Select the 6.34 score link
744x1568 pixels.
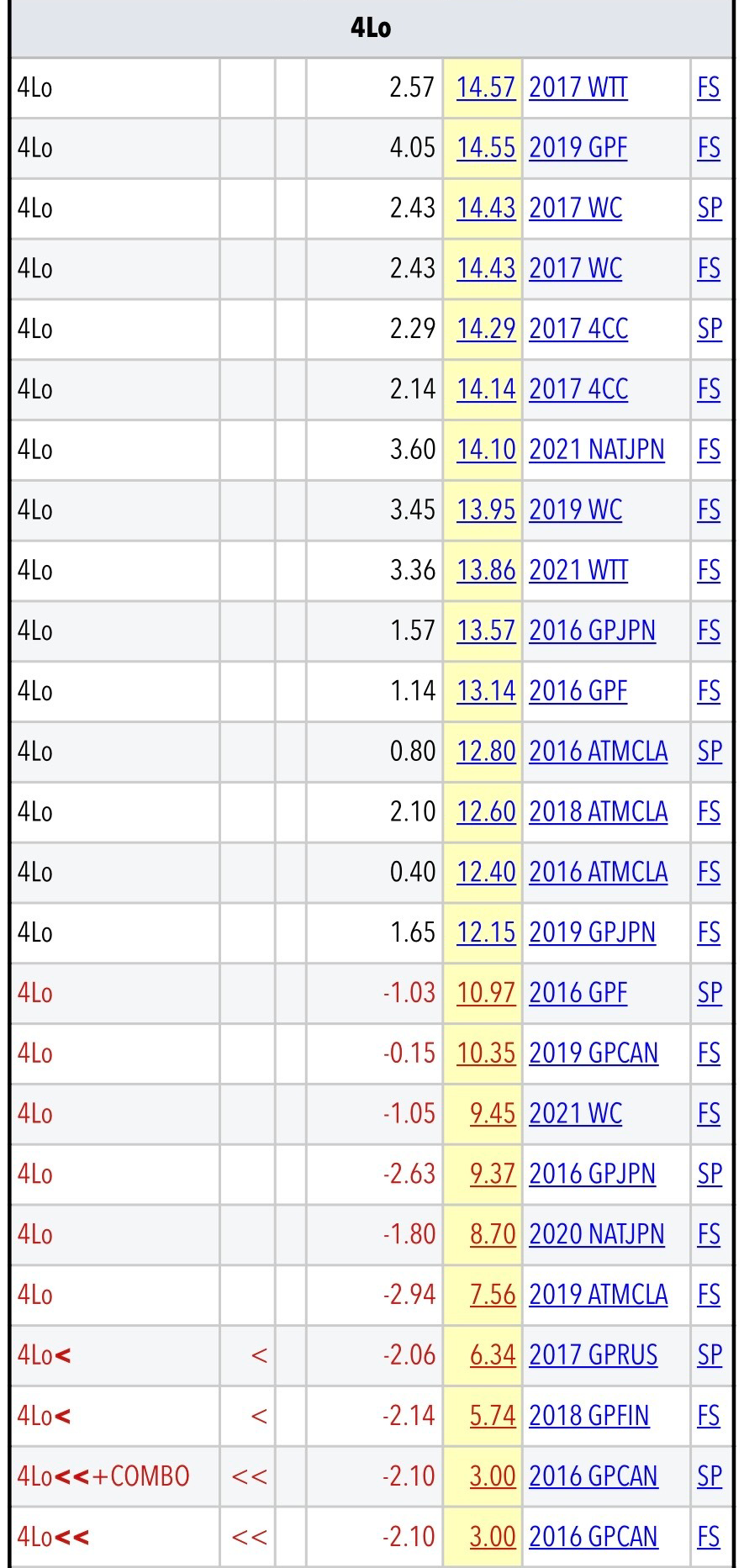coord(492,1356)
